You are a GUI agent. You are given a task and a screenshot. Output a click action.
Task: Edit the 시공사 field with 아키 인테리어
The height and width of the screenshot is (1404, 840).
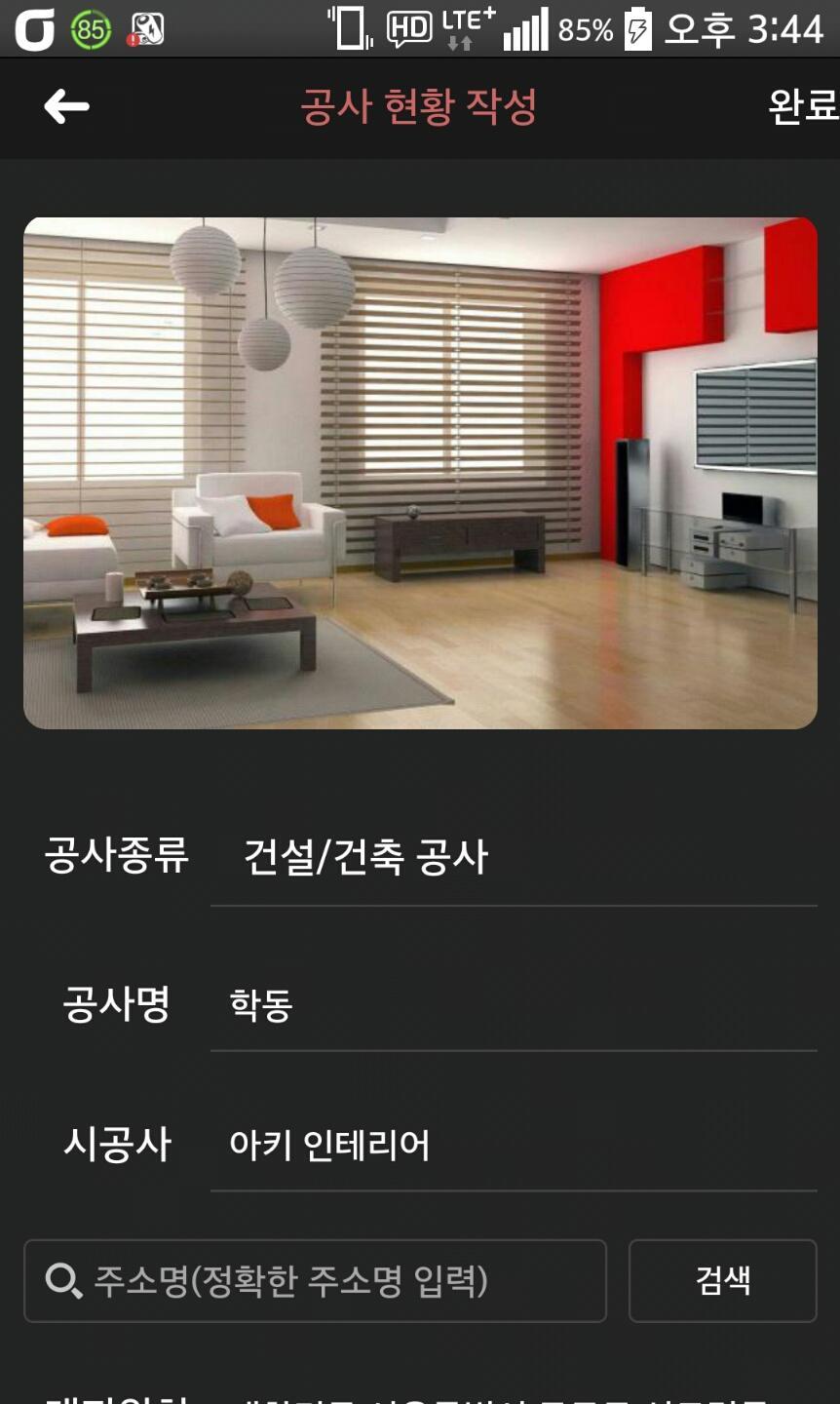point(513,1145)
